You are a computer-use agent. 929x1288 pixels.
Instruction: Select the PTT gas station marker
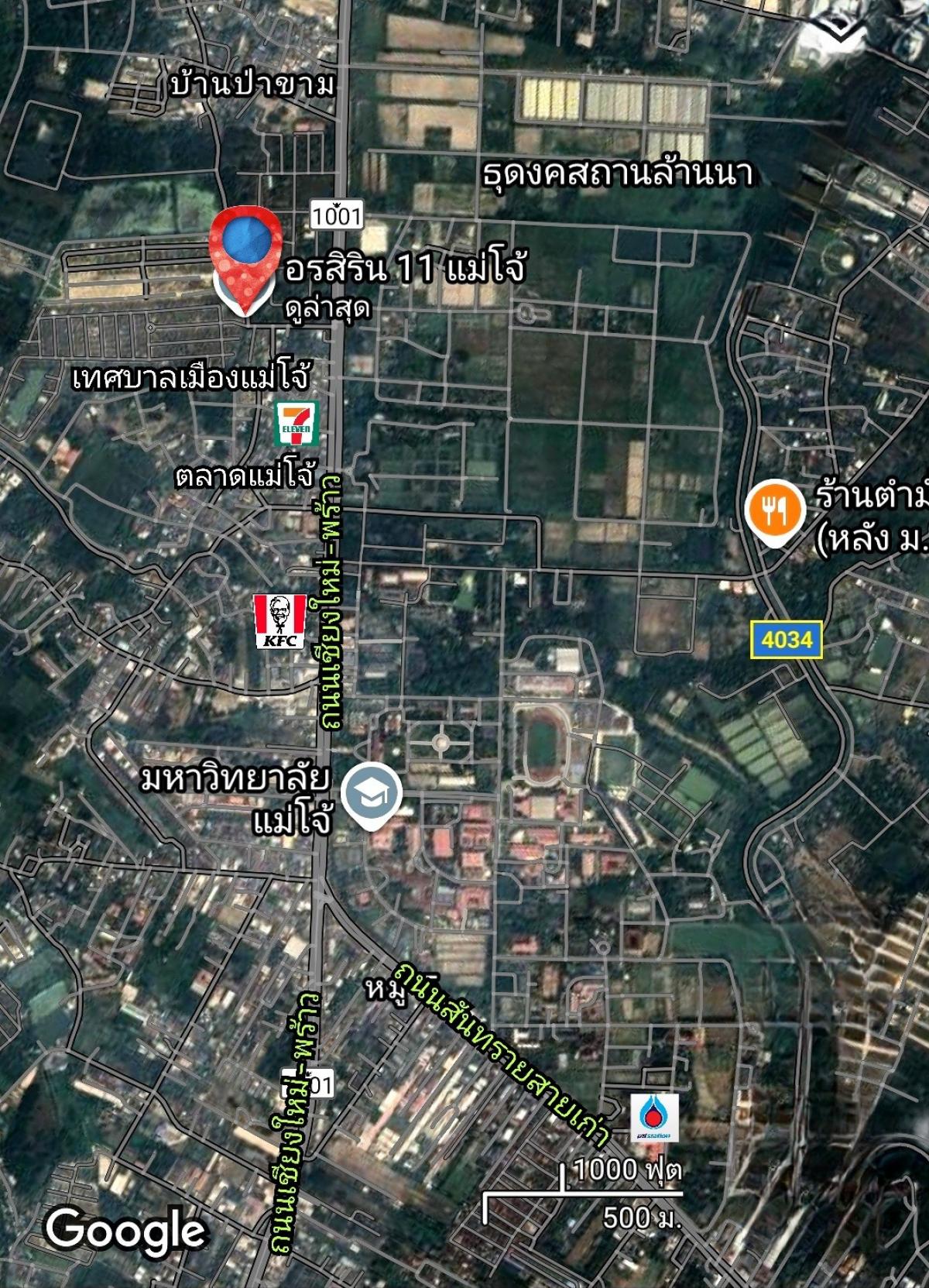(654, 1116)
